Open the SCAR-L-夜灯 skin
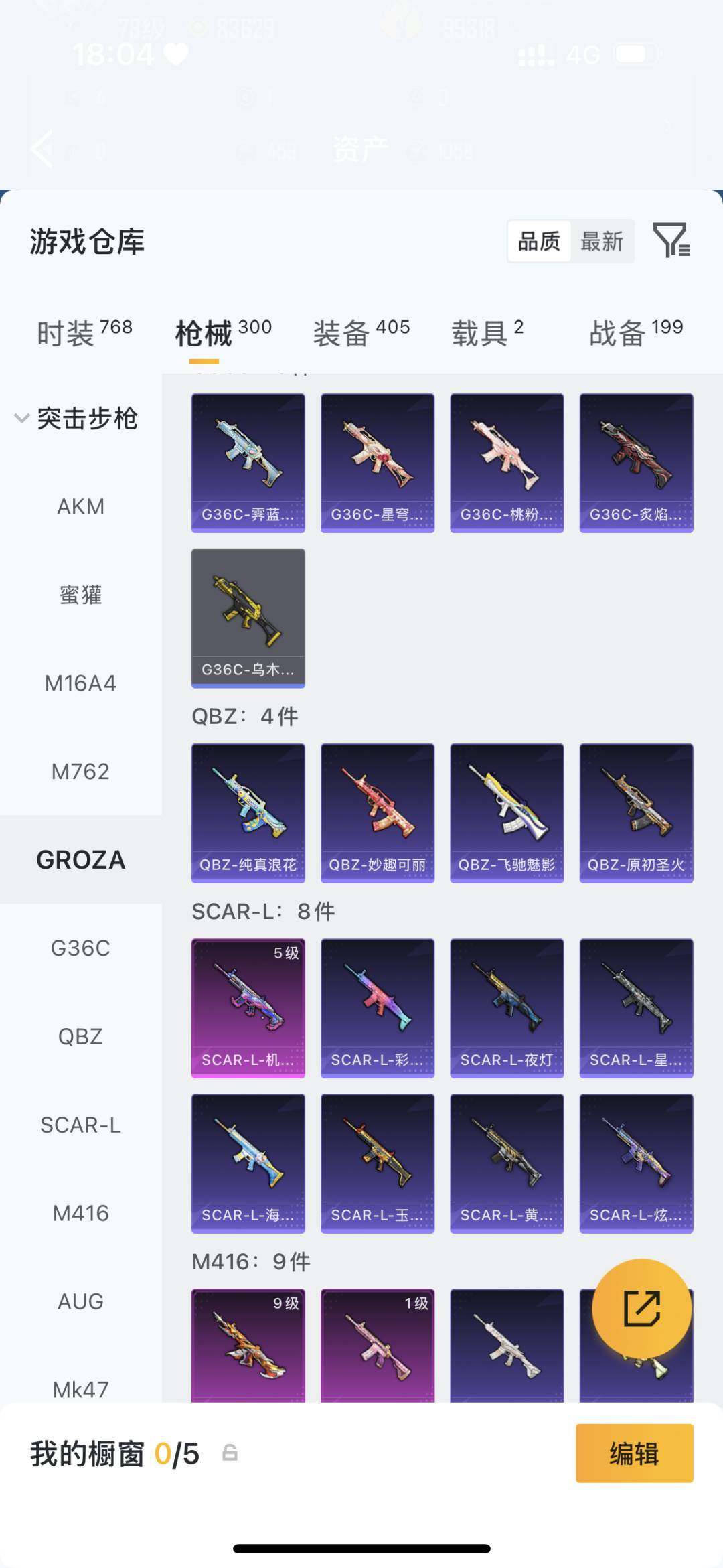The width and height of the screenshot is (723, 1568). coord(507,1008)
